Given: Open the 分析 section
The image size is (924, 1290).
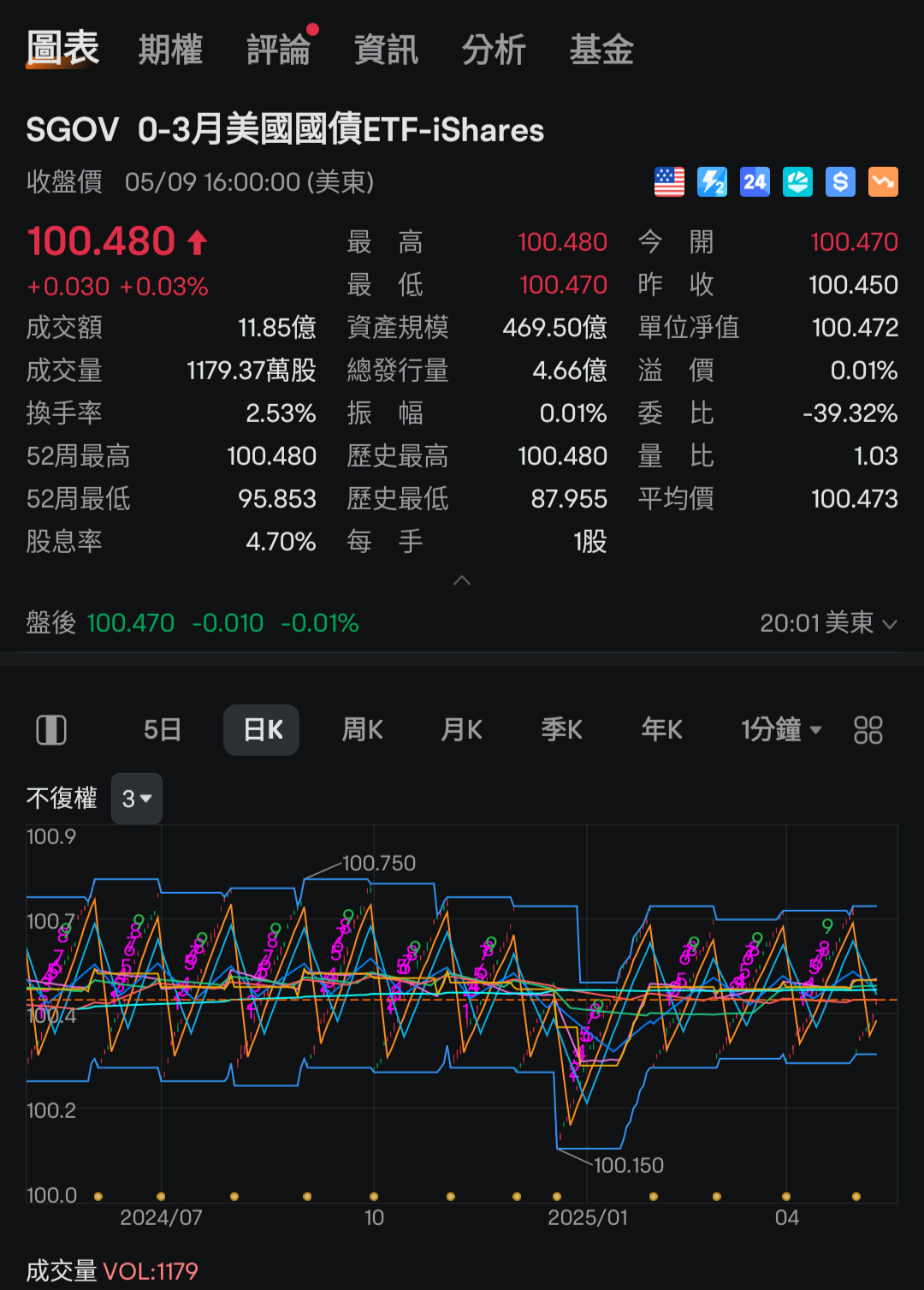Looking at the screenshot, I should (x=495, y=50).
